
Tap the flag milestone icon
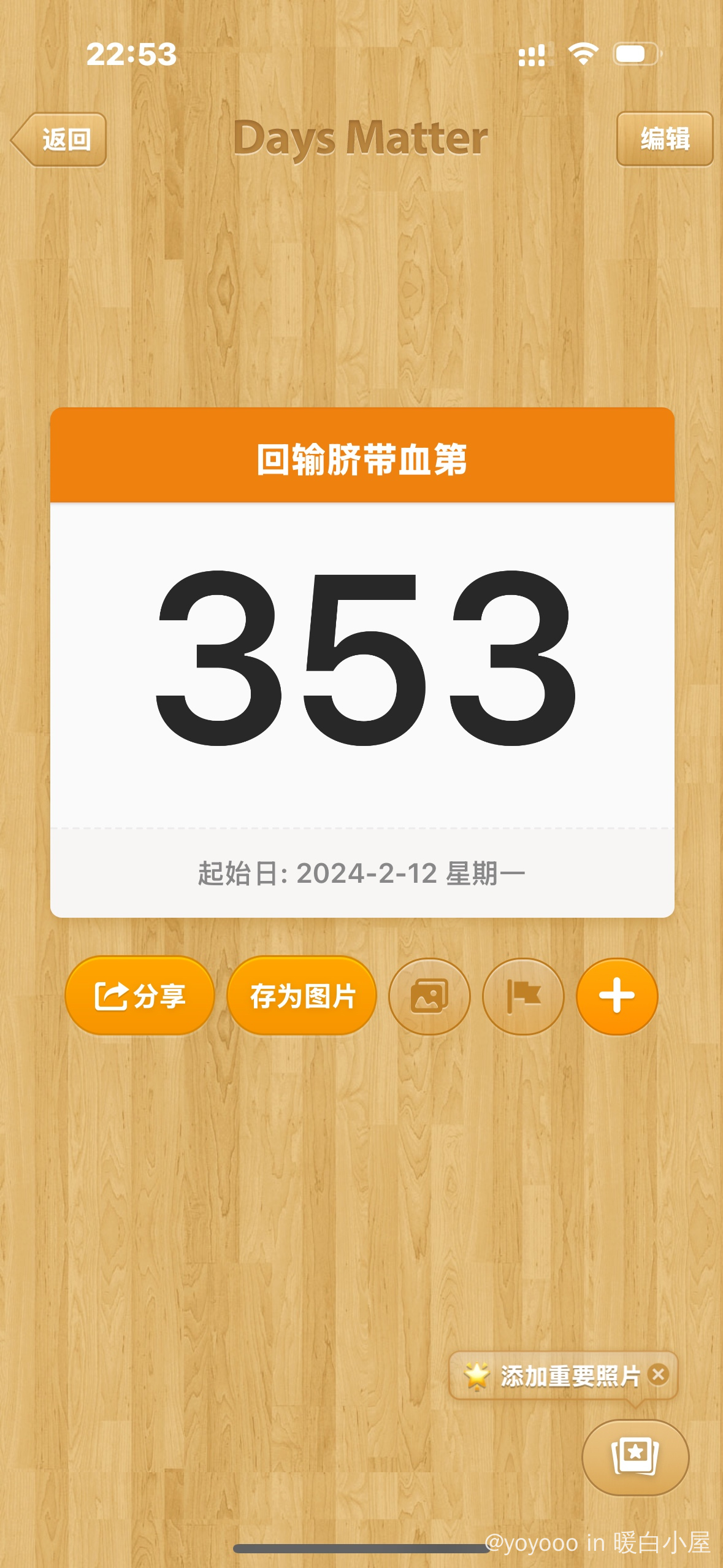click(x=523, y=996)
